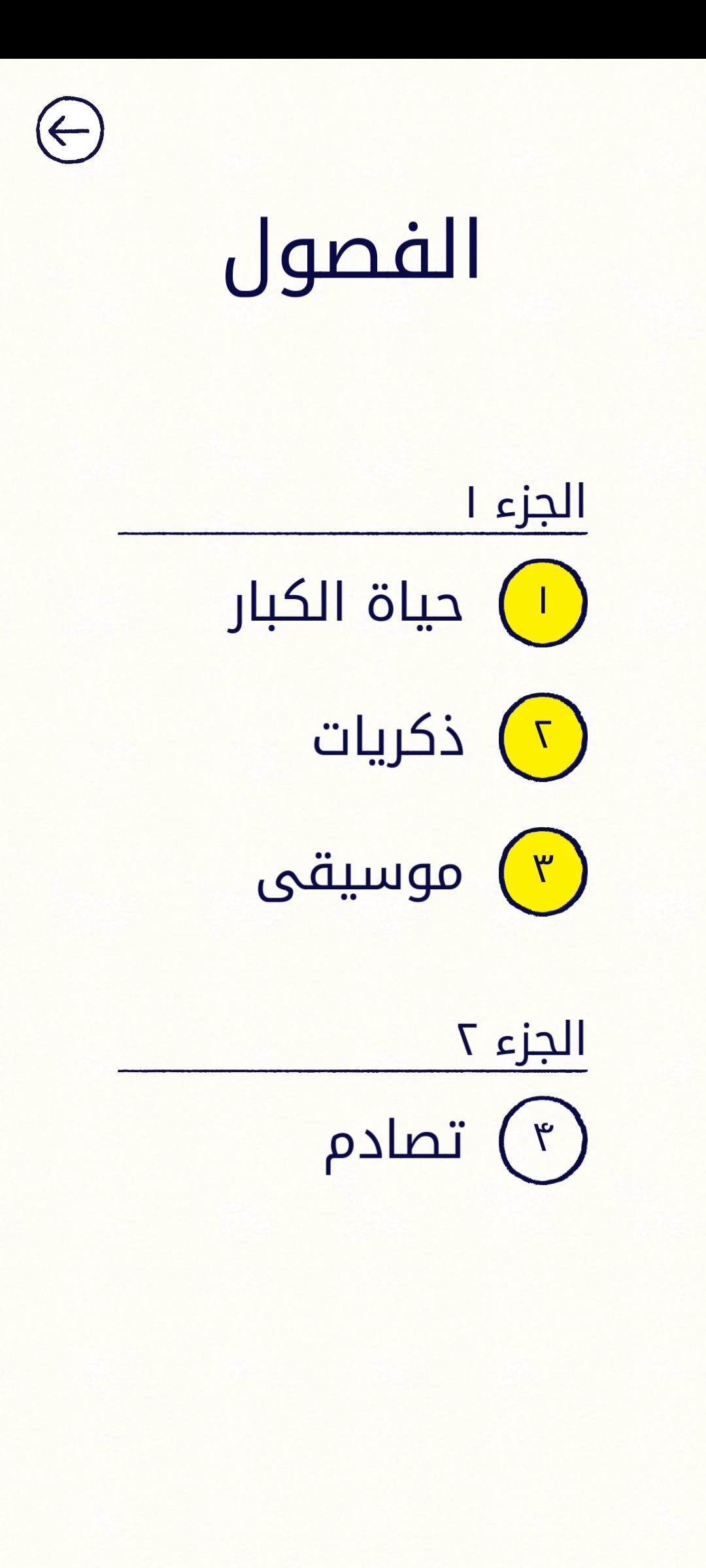Open chapter 1 حياة الكبار
Image resolution: width=706 pixels, height=1568 pixels.
click(x=407, y=603)
